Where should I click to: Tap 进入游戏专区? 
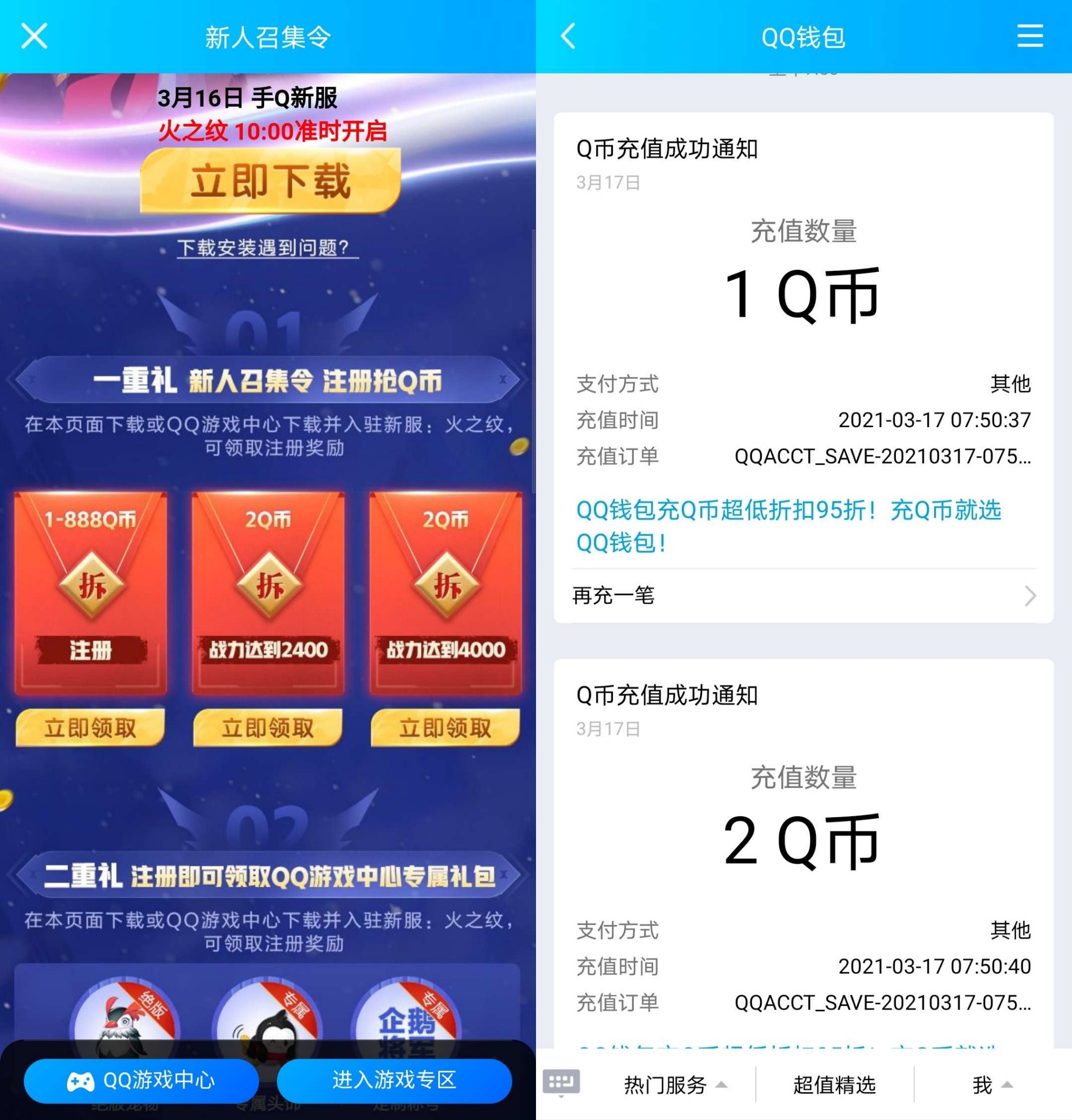(394, 1080)
